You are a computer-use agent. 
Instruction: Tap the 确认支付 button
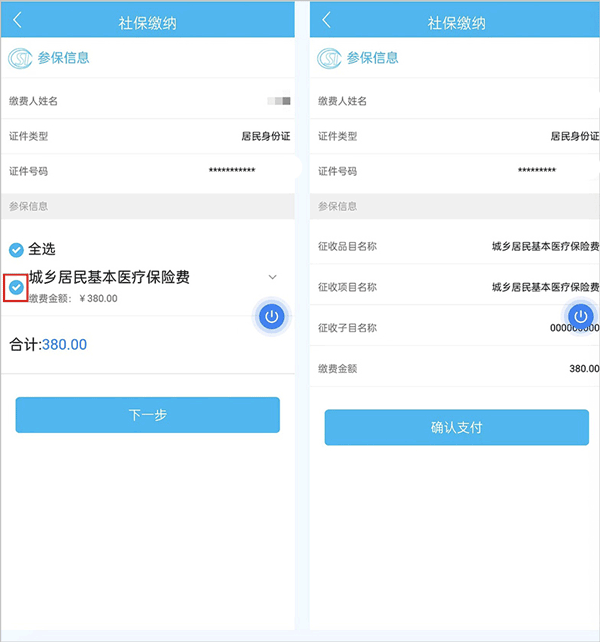click(x=456, y=427)
